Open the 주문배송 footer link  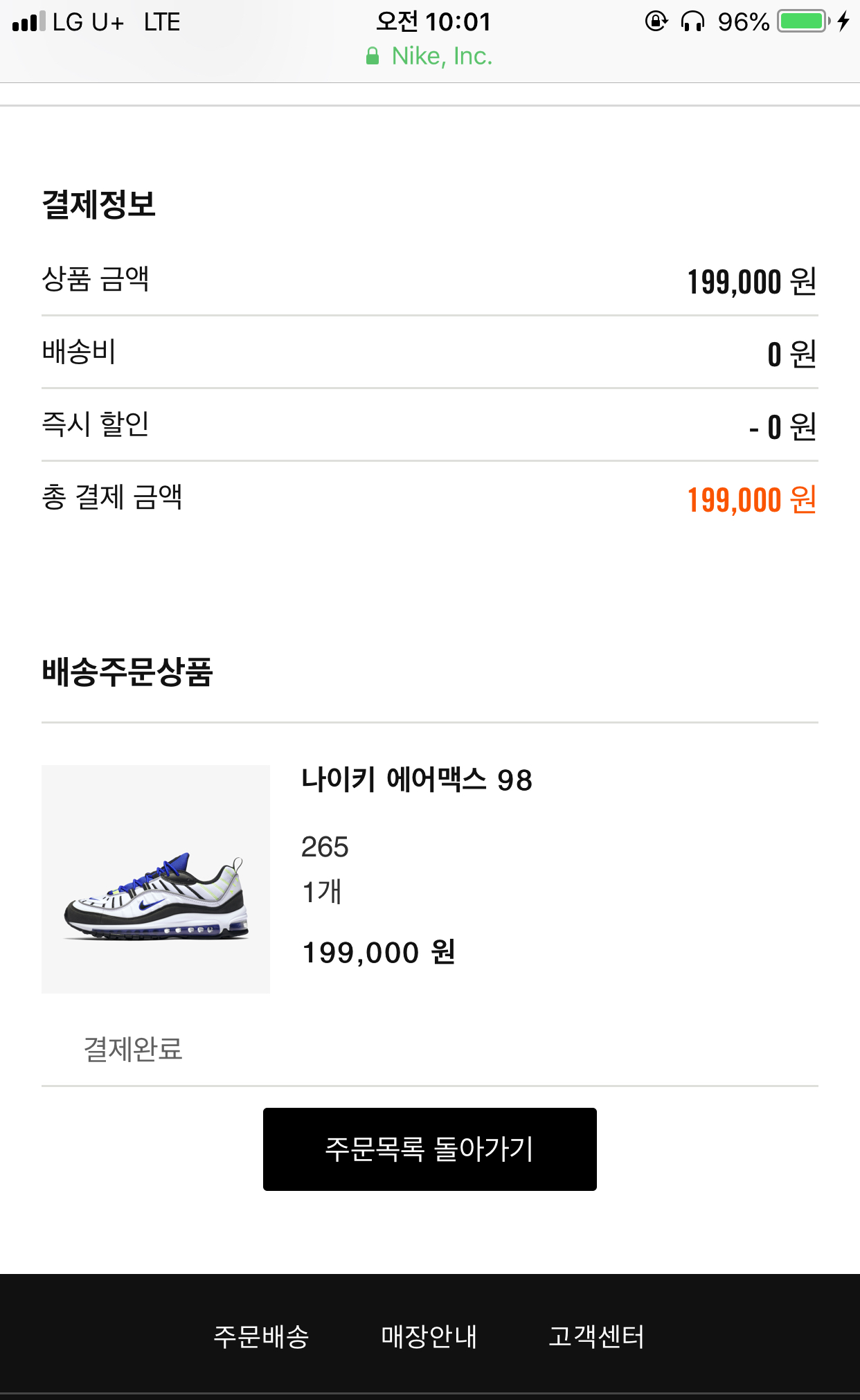[261, 1336]
